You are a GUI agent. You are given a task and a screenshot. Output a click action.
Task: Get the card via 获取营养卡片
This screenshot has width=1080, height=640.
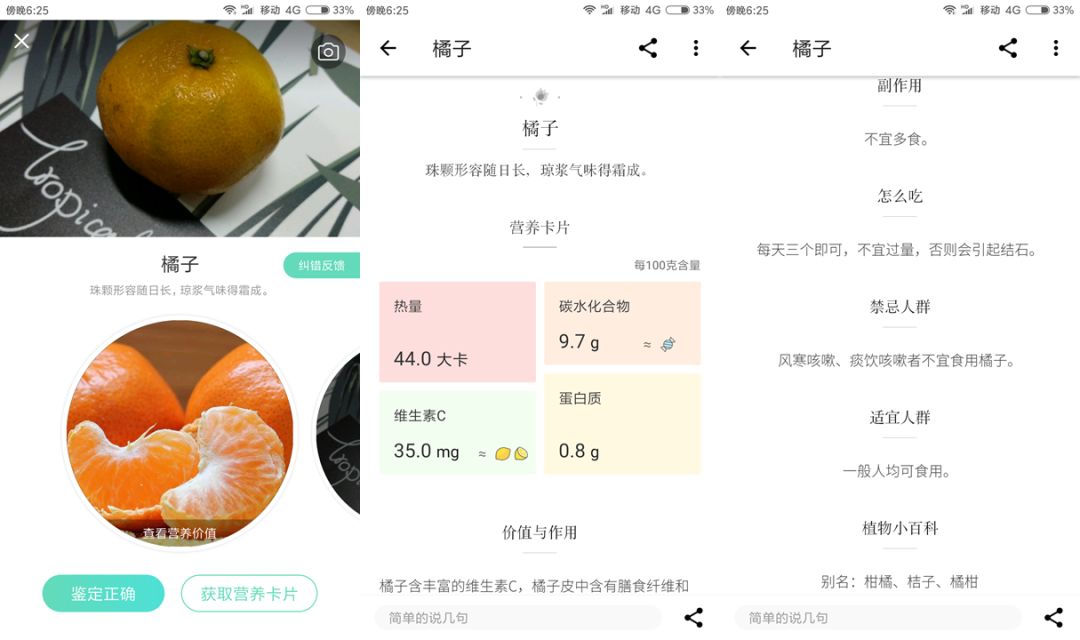pos(249,593)
